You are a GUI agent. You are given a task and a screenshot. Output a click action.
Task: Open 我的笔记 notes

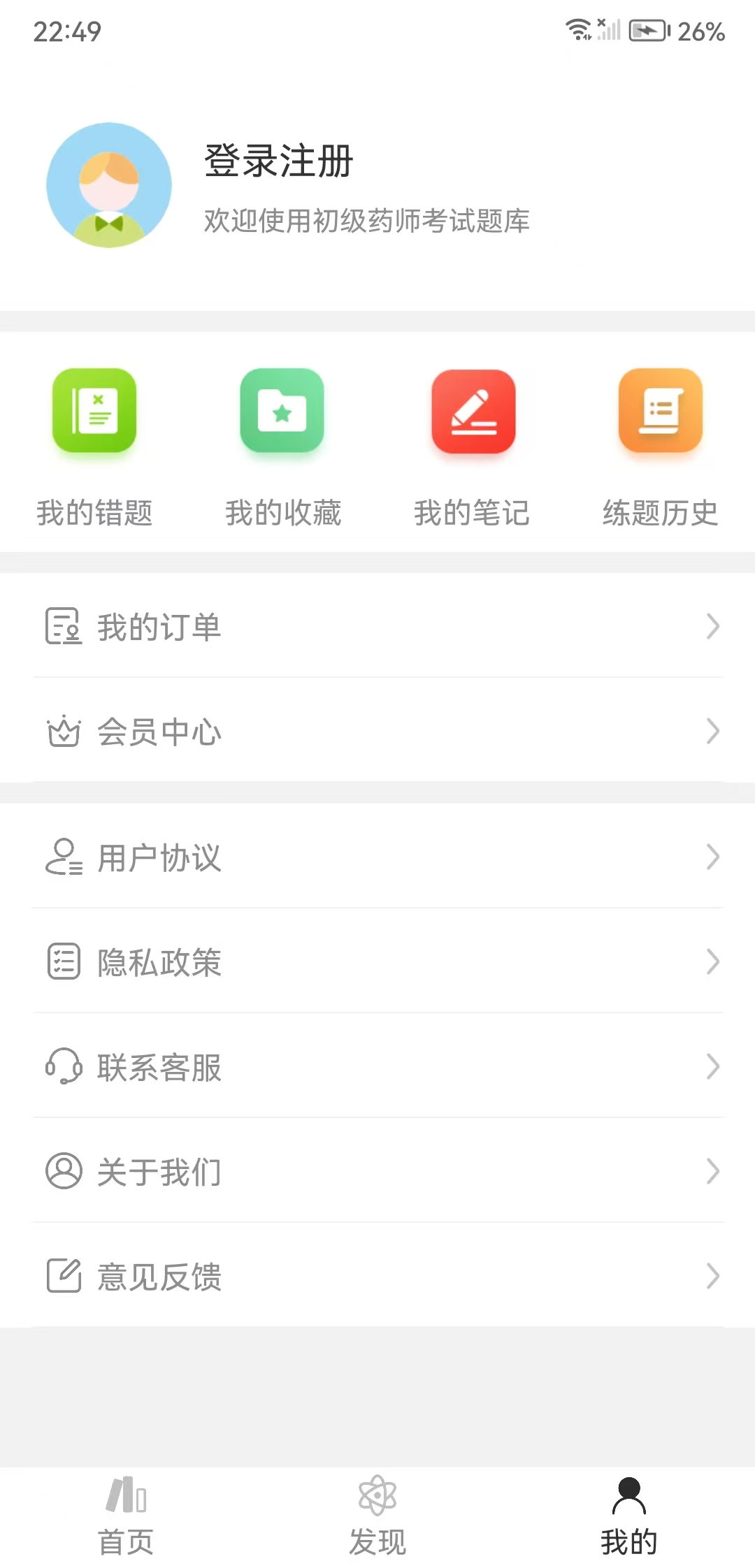473,446
